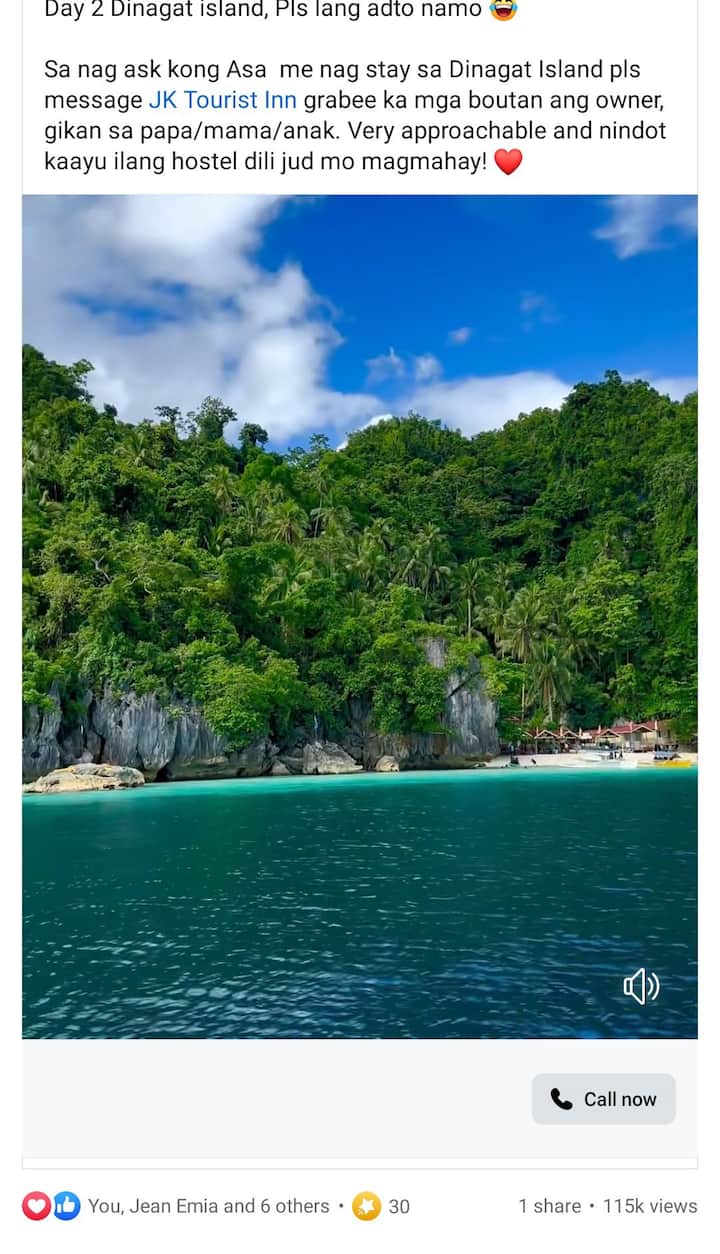The width and height of the screenshot is (720, 1254).
Task: Unmute the video with the speaker icon
Action: click(x=641, y=987)
